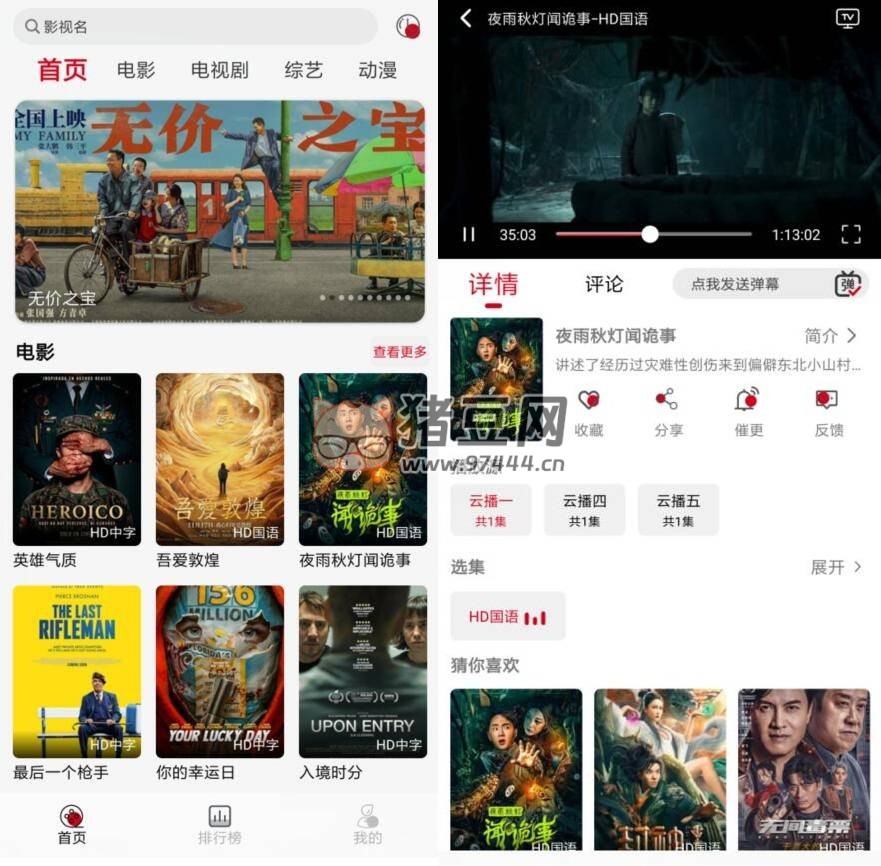The width and height of the screenshot is (881, 866).
Task: Expand the 选集 episode list with 展开
Action: 835,567
